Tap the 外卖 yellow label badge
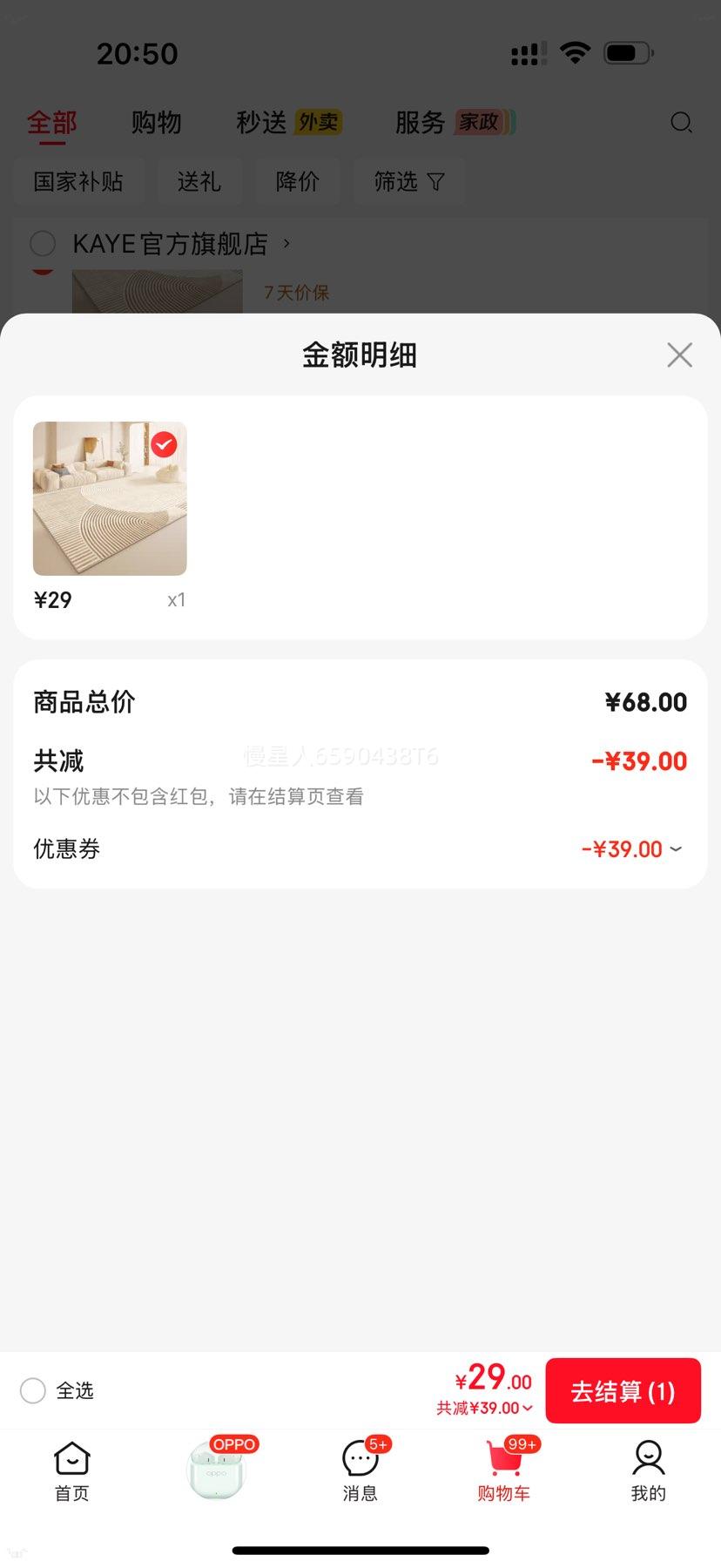The height and width of the screenshot is (1568, 721). pyautogui.click(x=319, y=123)
